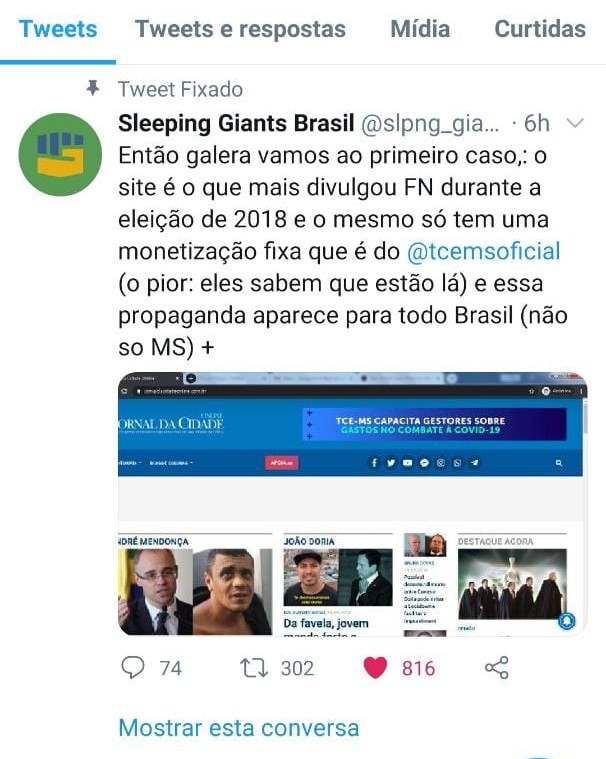
Task: Retweet the Sleeping Giants Brasil tweet
Action: tap(255, 668)
